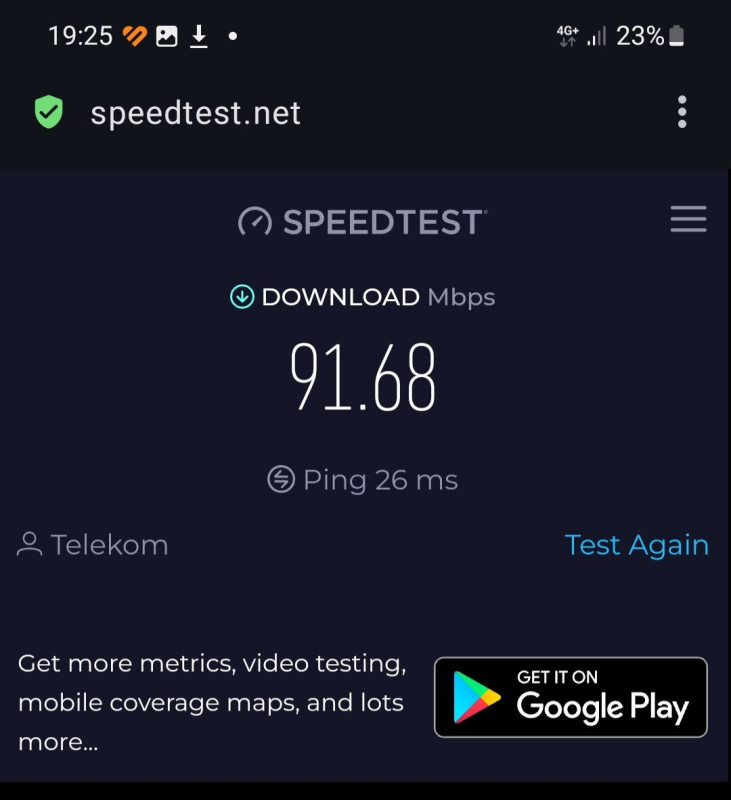731x800 pixels.
Task: View site security via green shield icon
Action: (48, 112)
